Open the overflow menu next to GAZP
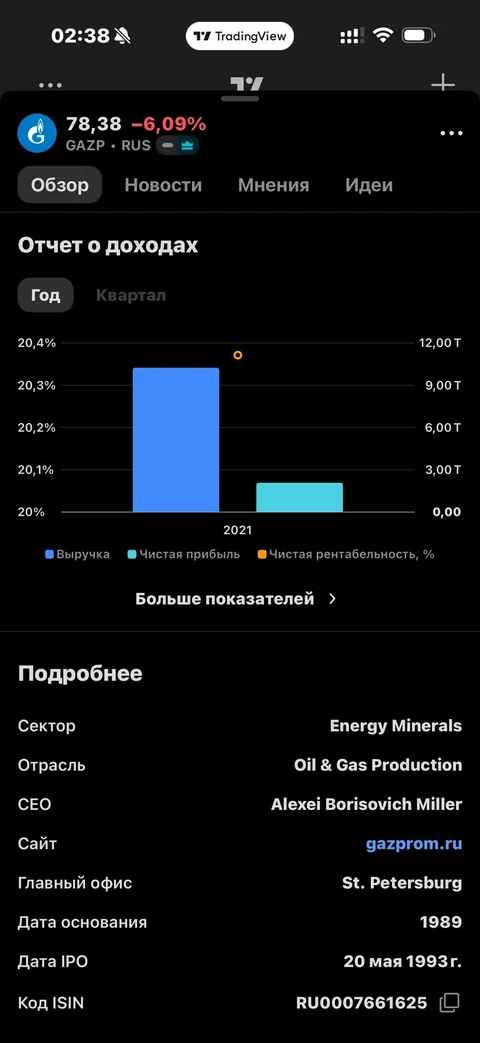The image size is (480, 1043). (451, 134)
